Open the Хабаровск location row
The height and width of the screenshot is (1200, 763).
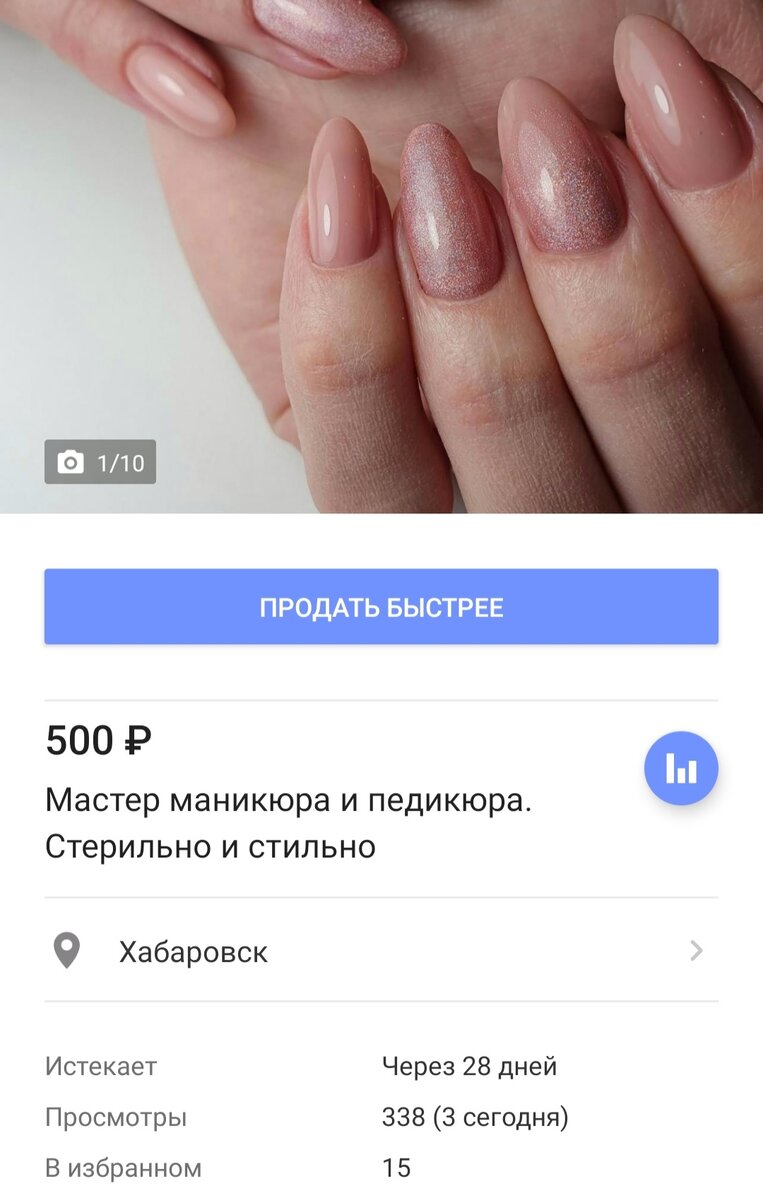point(381,951)
